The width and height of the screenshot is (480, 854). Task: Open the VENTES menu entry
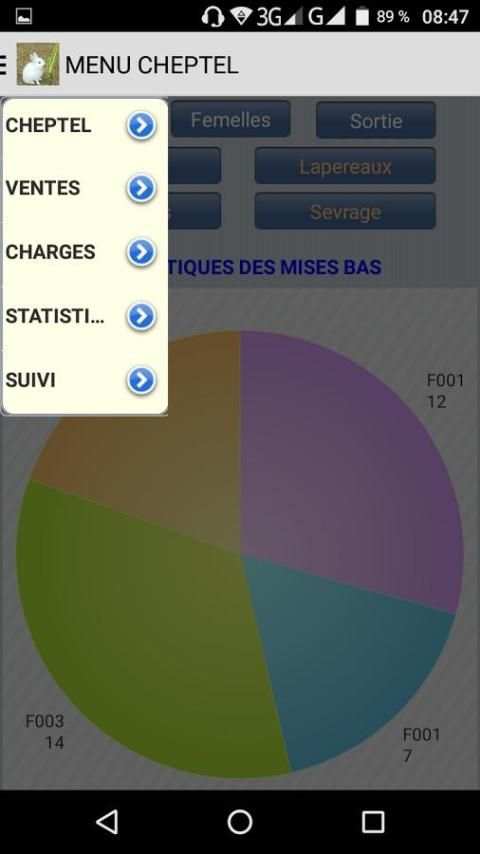(x=84, y=188)
